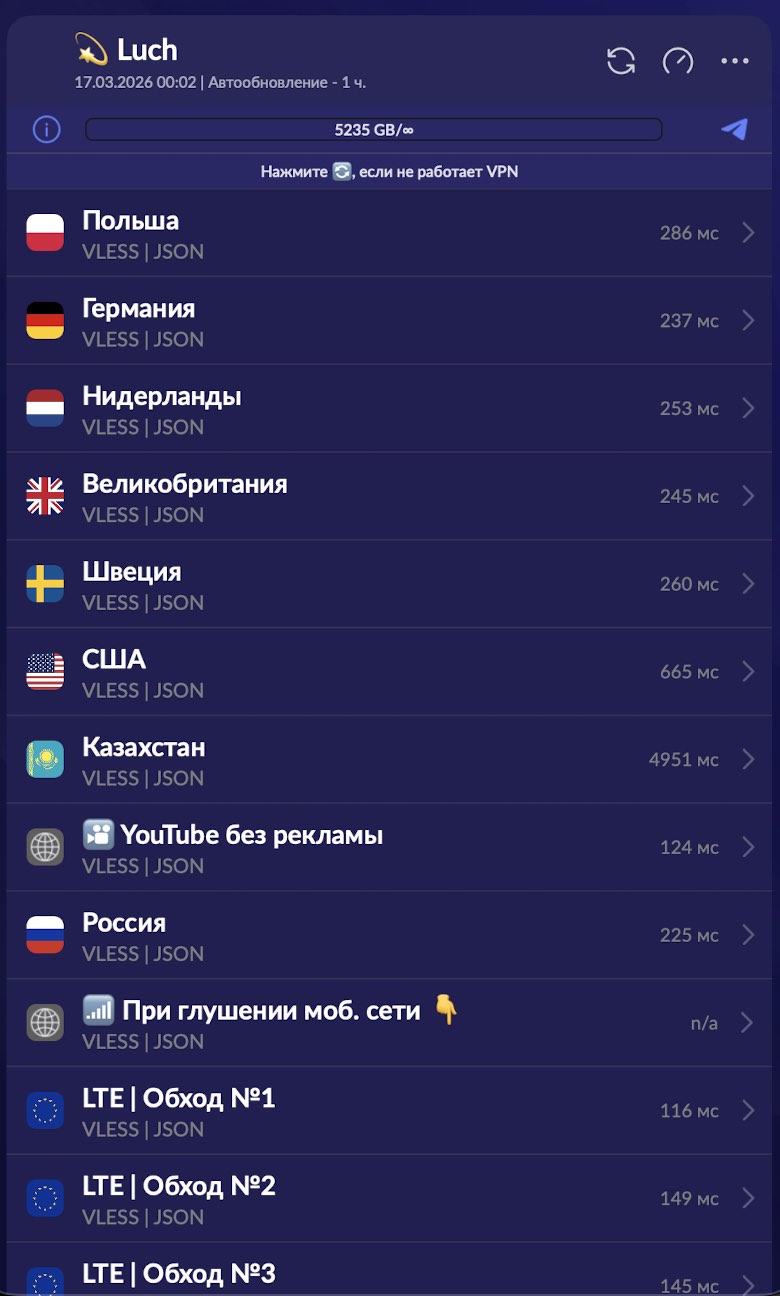Connect to the Германия server

click(x=390, y=321)
